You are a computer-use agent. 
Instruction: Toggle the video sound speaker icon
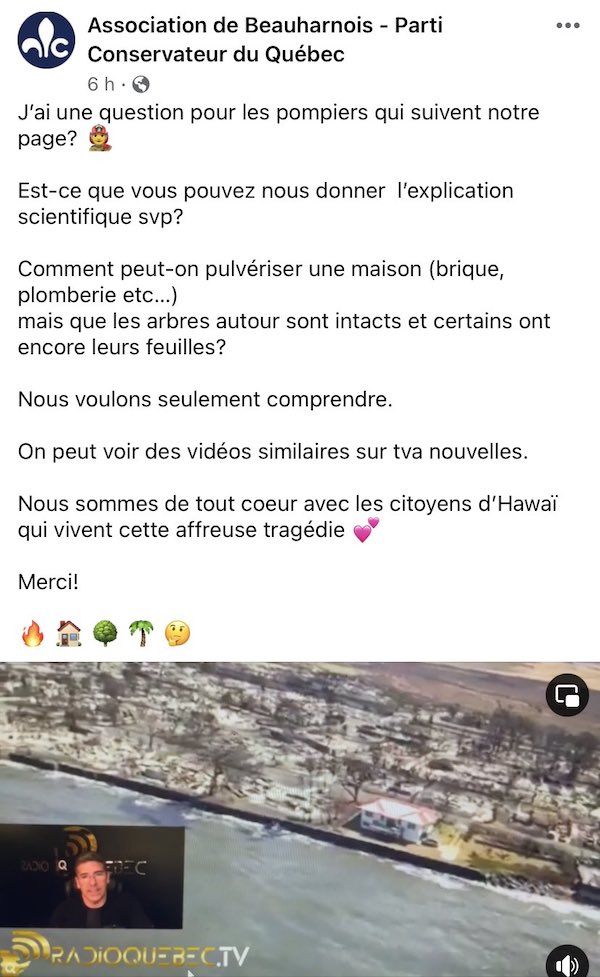pyautogui.click(x=567, y=962)
